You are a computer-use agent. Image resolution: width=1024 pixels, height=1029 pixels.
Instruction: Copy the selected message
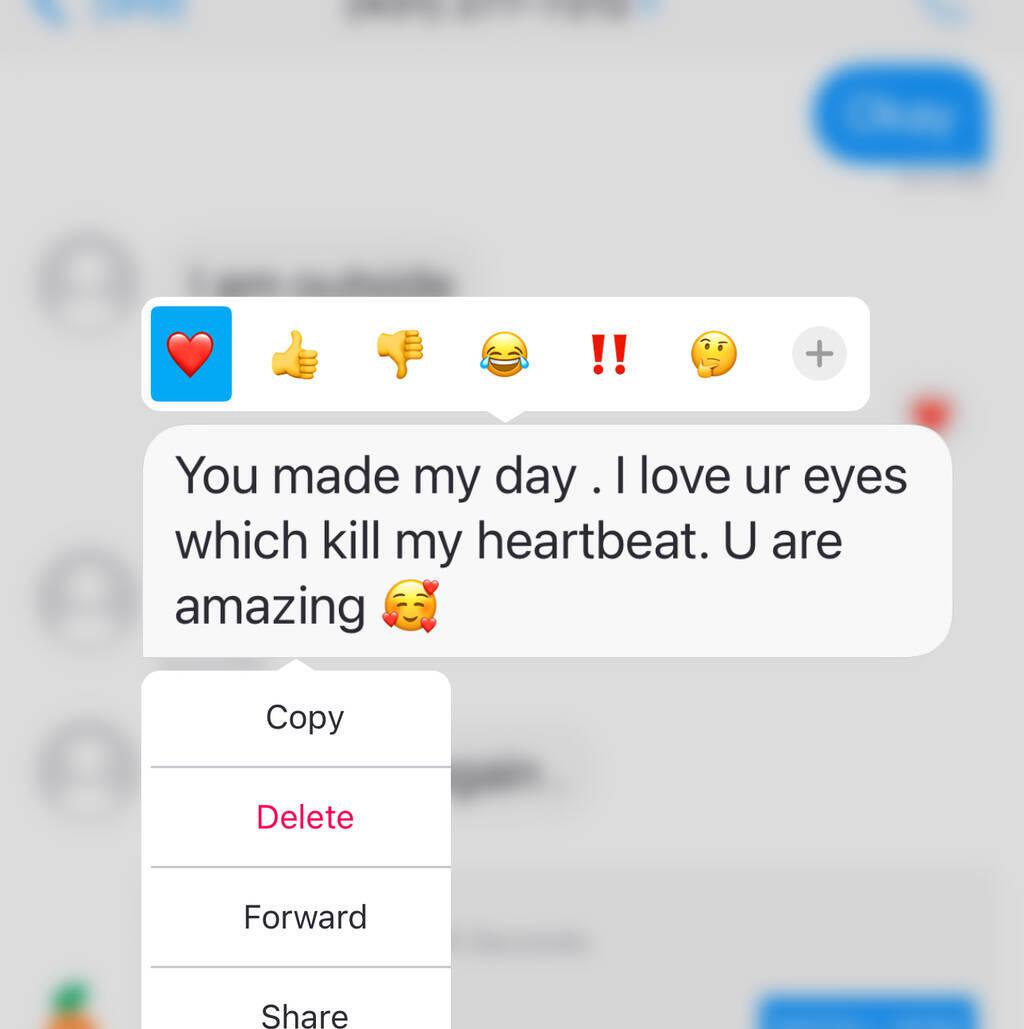(304, 718)
